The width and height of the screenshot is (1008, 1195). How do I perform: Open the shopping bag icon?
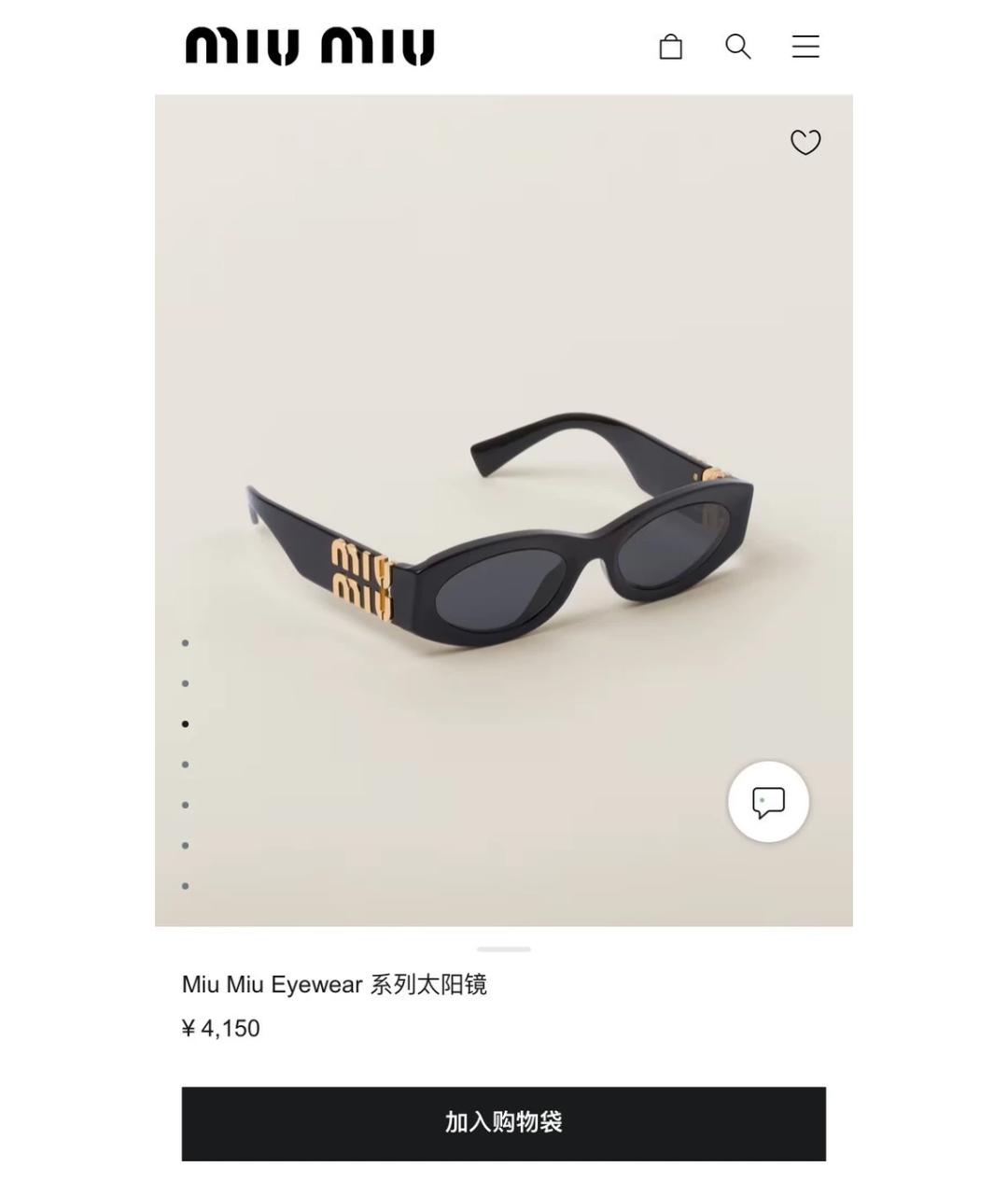click(x=671, y=46)
